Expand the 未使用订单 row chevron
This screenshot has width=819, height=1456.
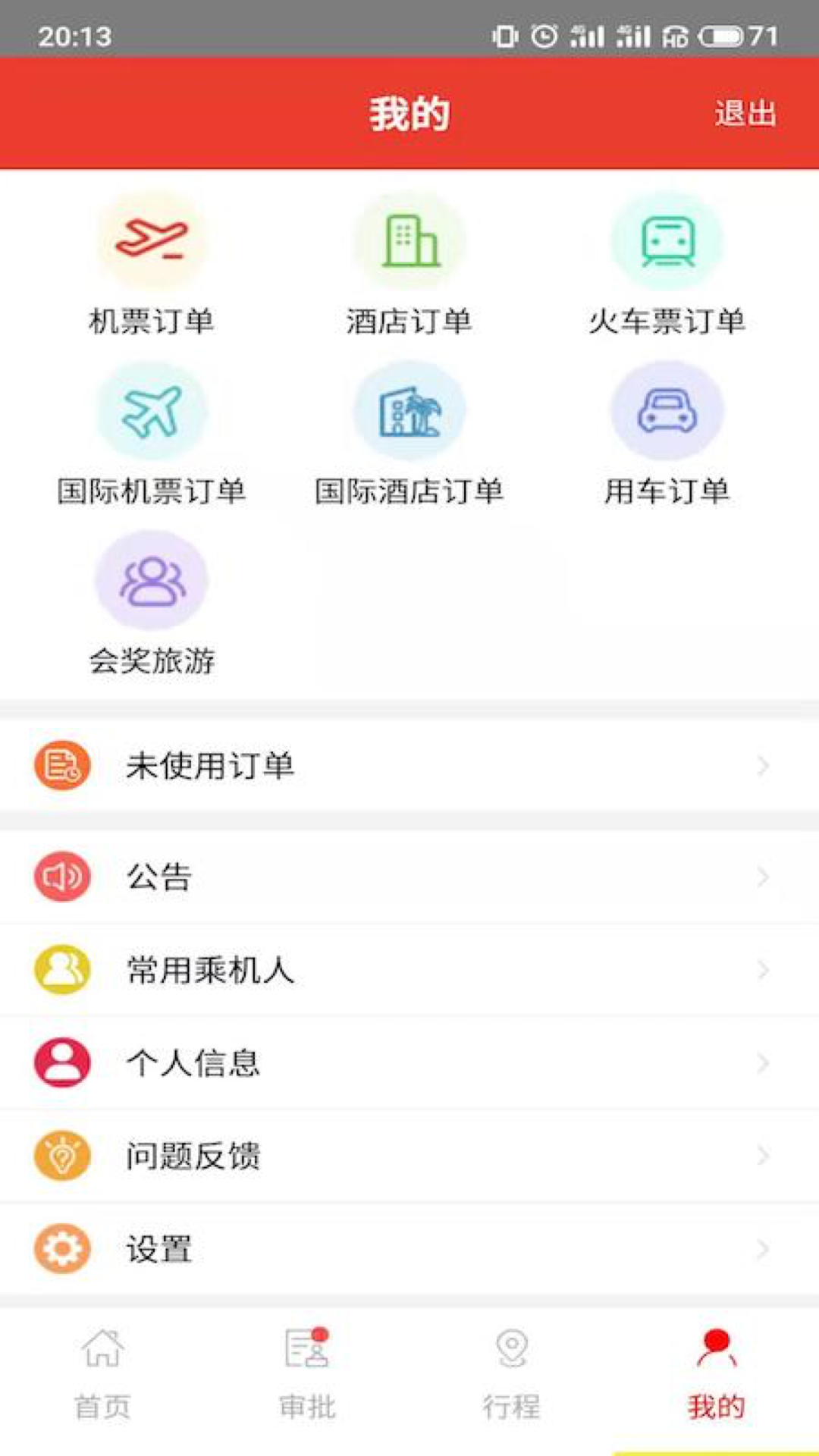[763, 766]
